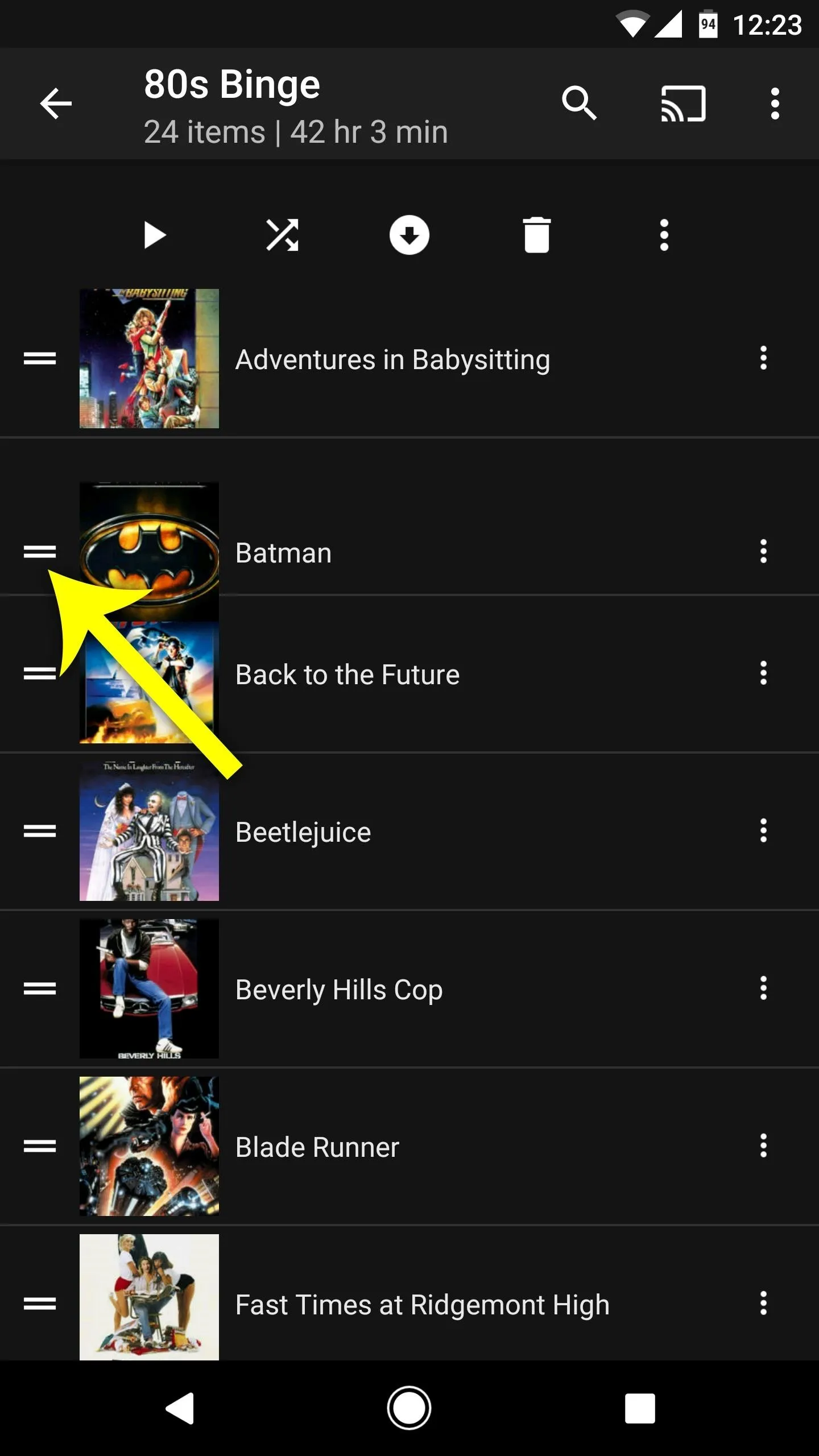
Task: Tap the cast icon in the app bar
Action: (683, 104)
